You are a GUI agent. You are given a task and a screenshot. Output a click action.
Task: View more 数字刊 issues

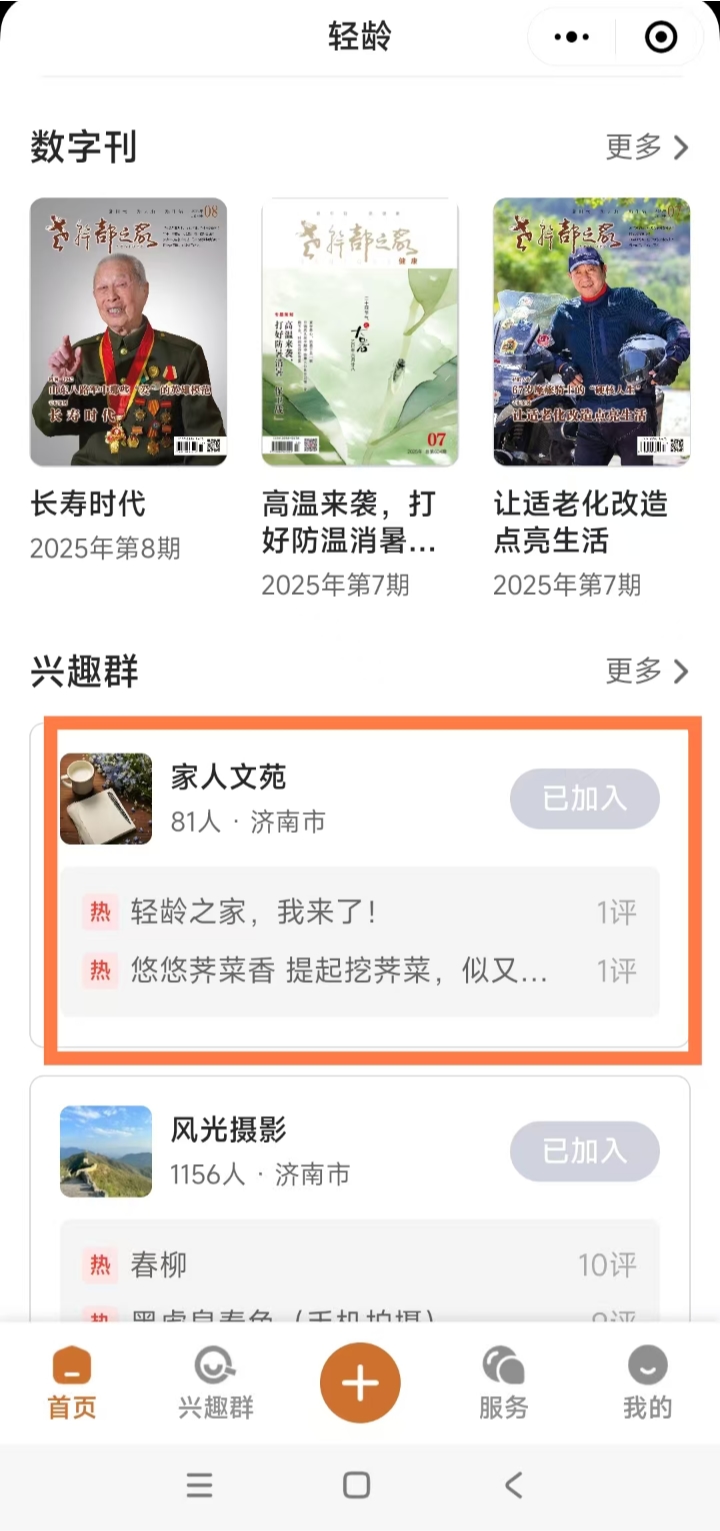pos(647,148)
